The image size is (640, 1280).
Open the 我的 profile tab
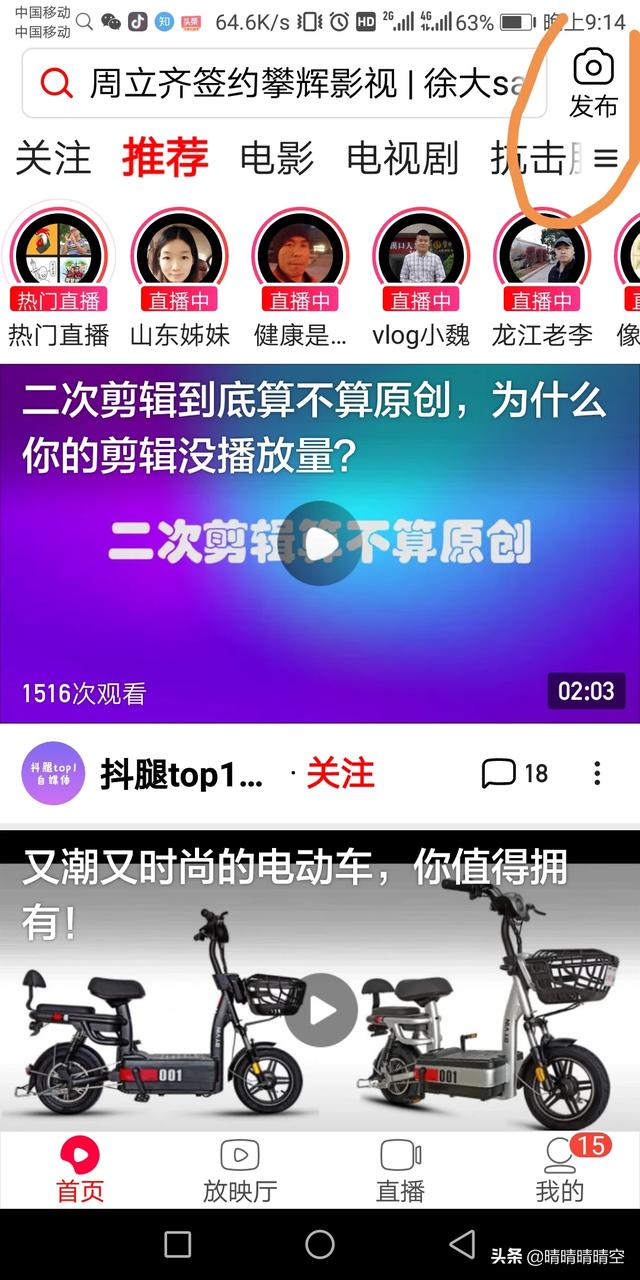pyautogui.click(x=560, y=1171)
